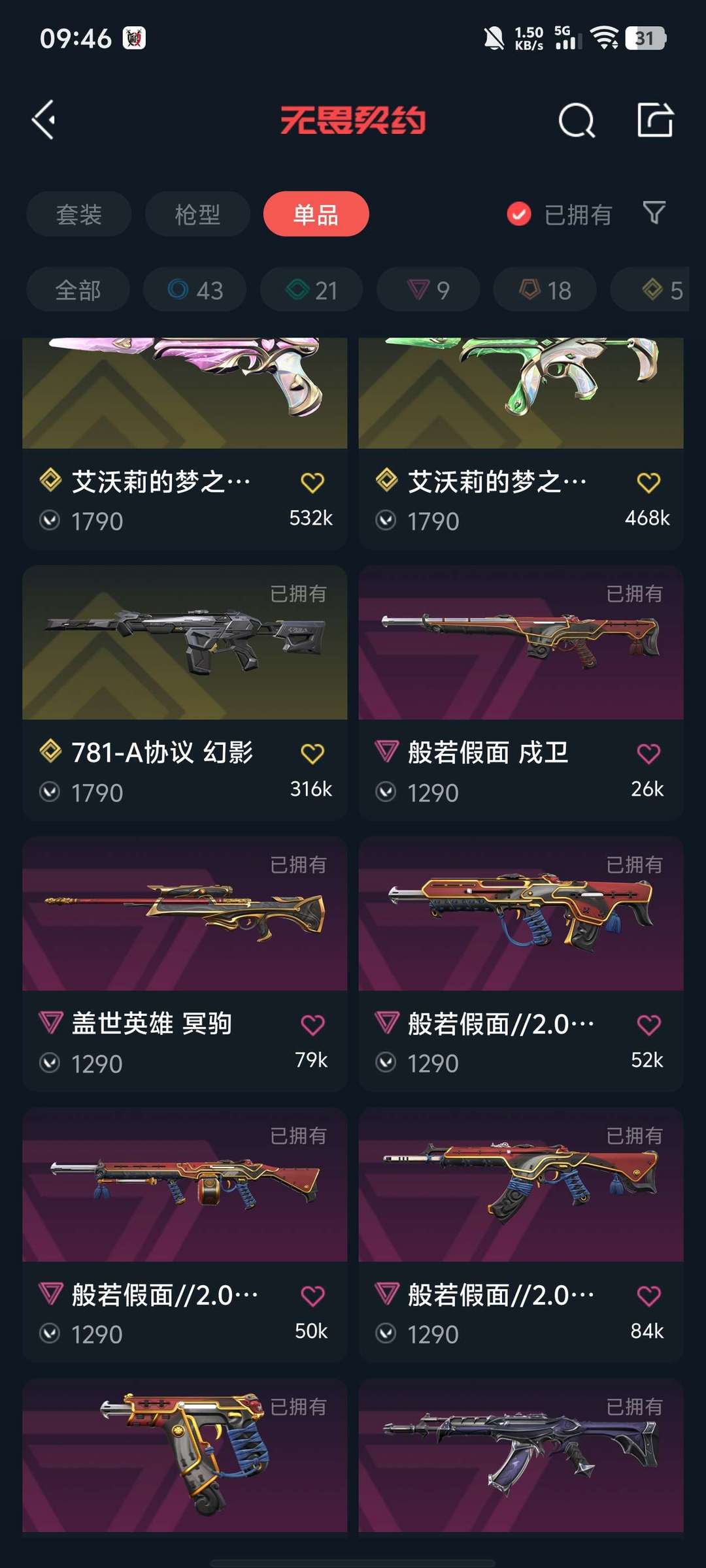706x1568 pixels.
Task: Filter by the green 21 rarity chip
Action: (311, 290)
